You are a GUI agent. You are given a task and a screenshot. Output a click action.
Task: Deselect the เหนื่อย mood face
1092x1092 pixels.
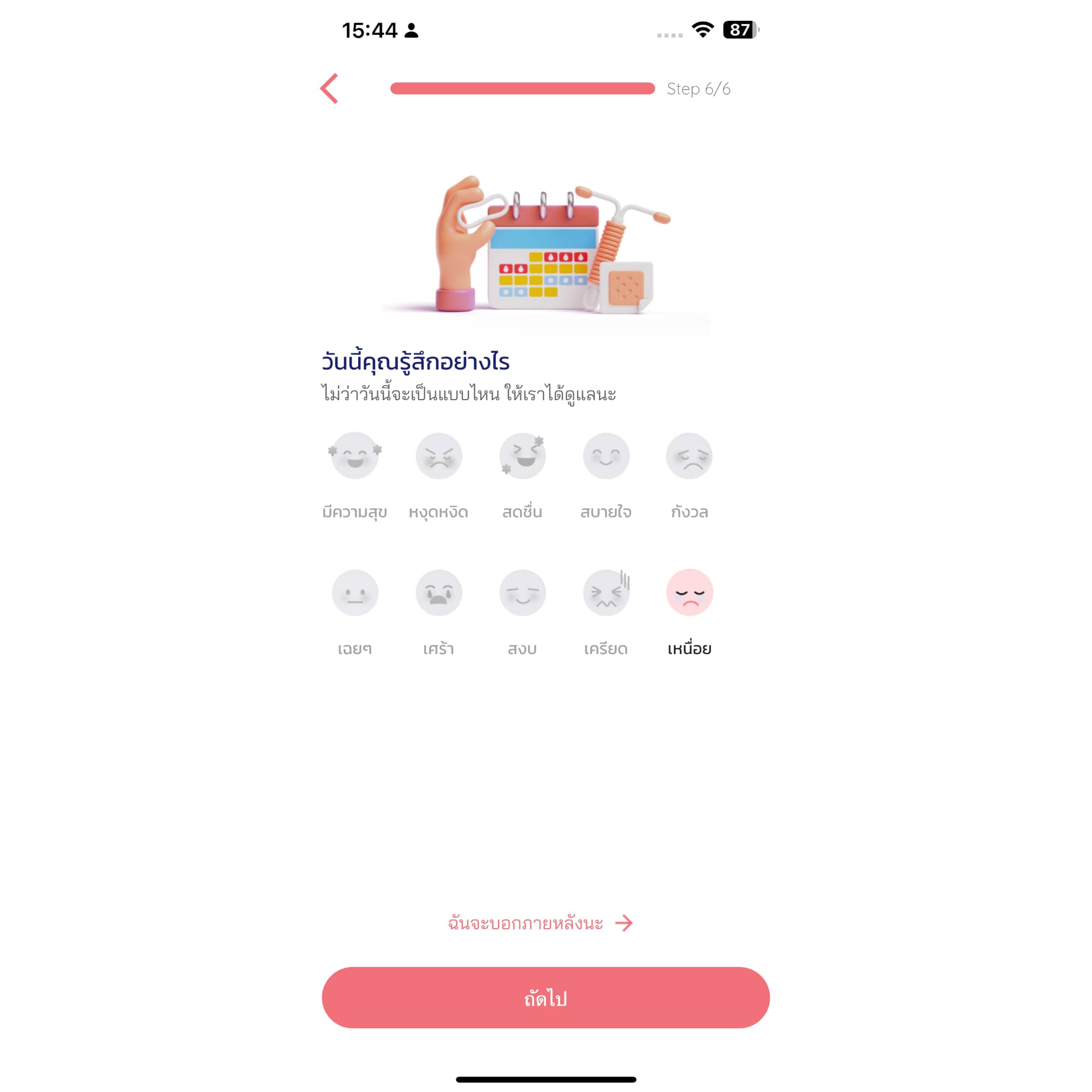click(689, 592)
